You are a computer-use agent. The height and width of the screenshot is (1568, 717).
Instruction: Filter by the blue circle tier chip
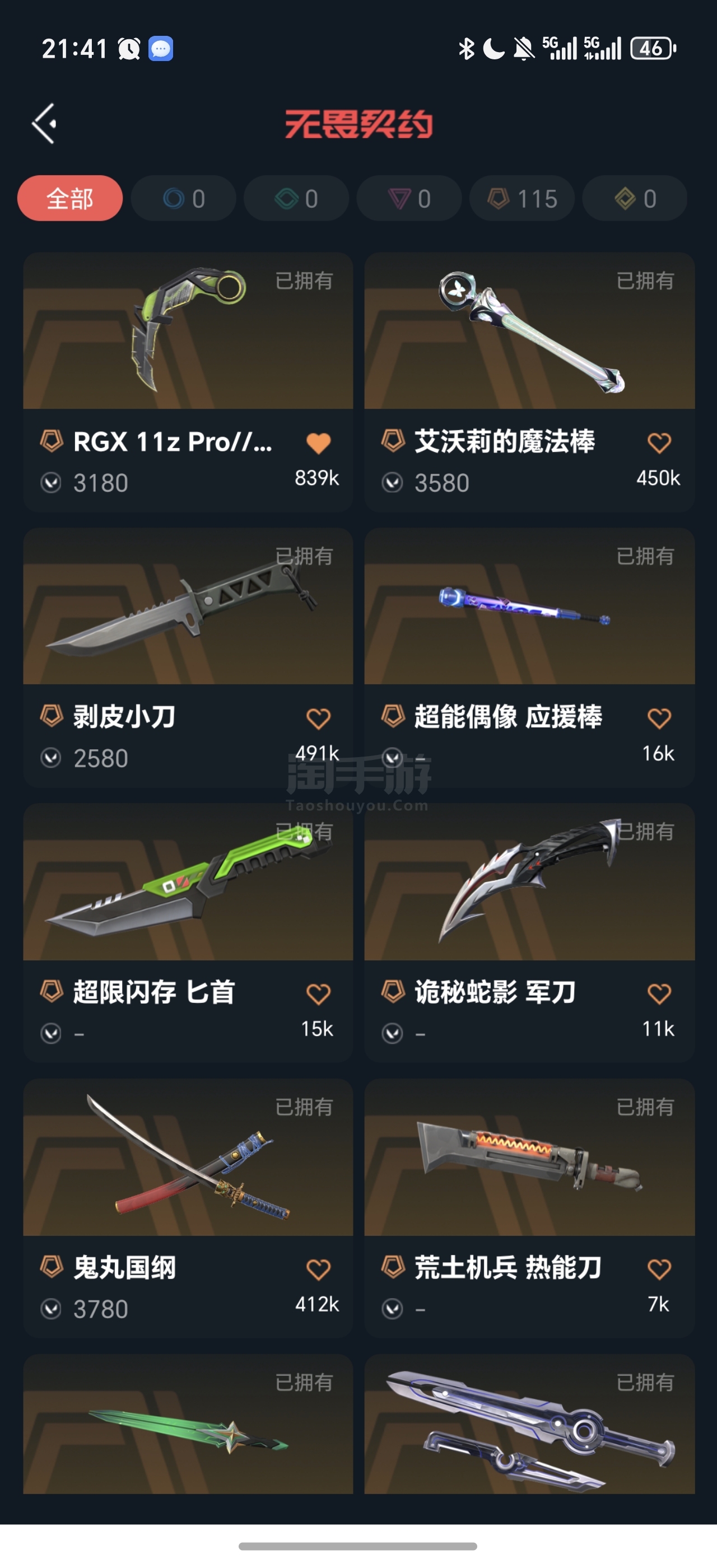pyautogui.click(x=183, y=198)
